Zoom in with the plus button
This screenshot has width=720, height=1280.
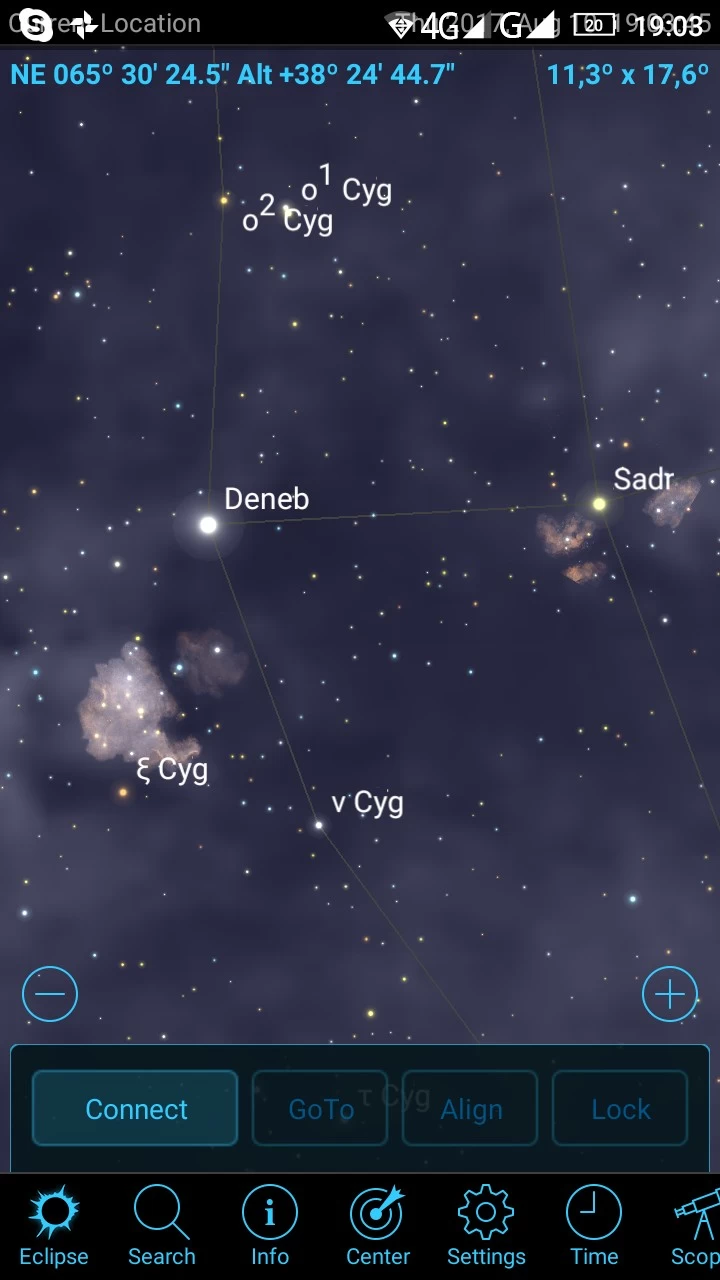click(669, 994)
